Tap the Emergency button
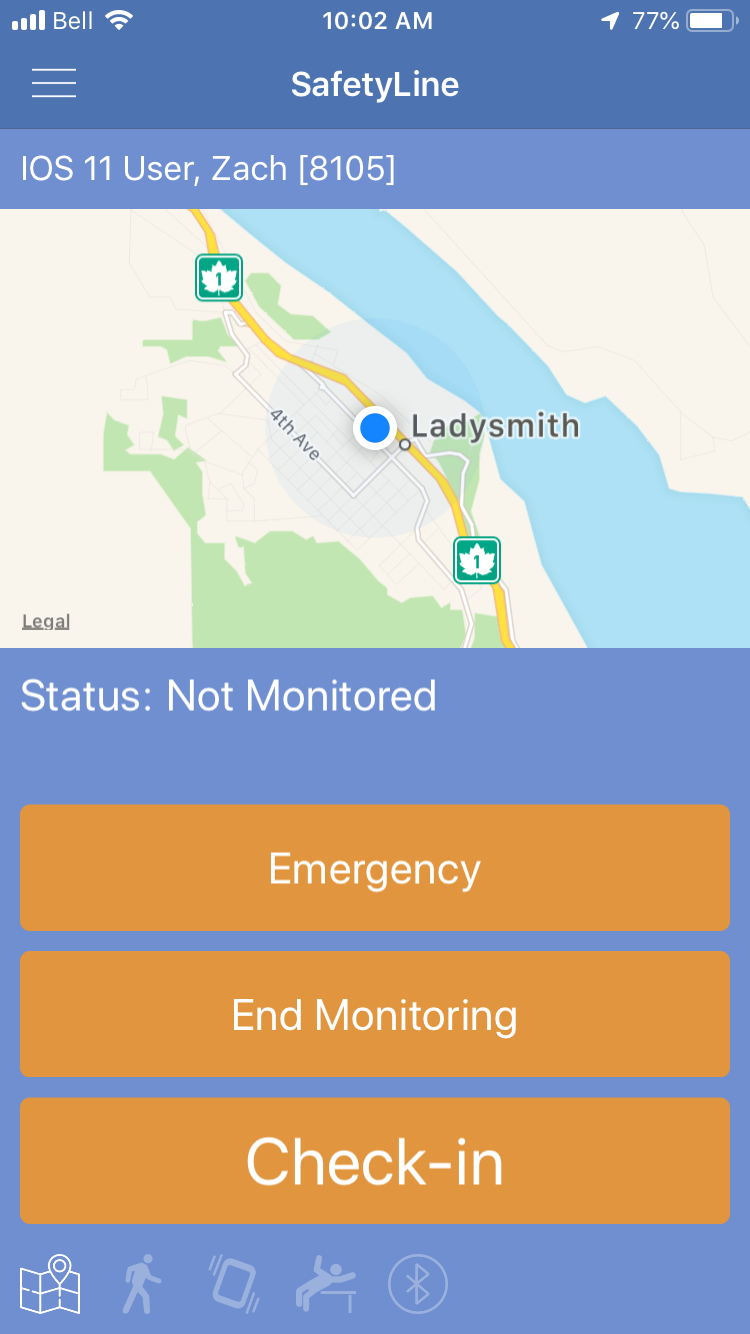This screenshot has width=750, height=1334. click(375, 868)
